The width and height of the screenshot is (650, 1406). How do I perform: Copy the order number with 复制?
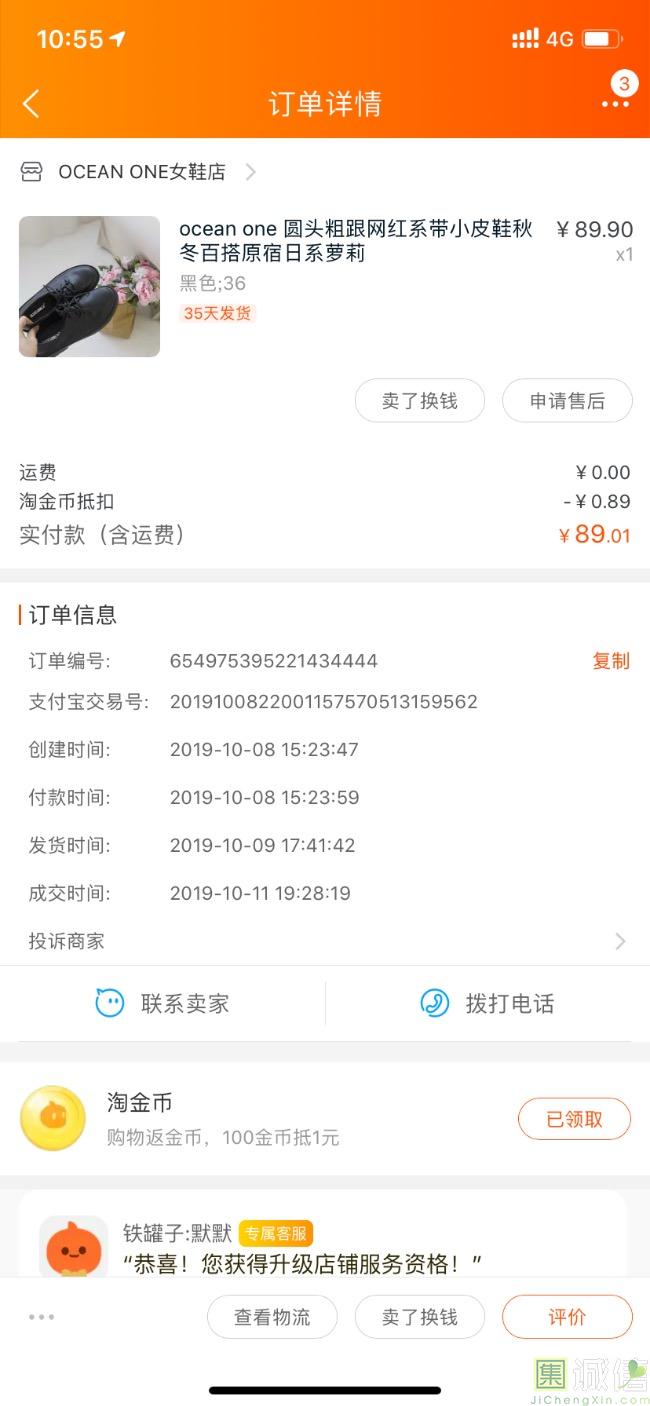(x=611, y=661)
